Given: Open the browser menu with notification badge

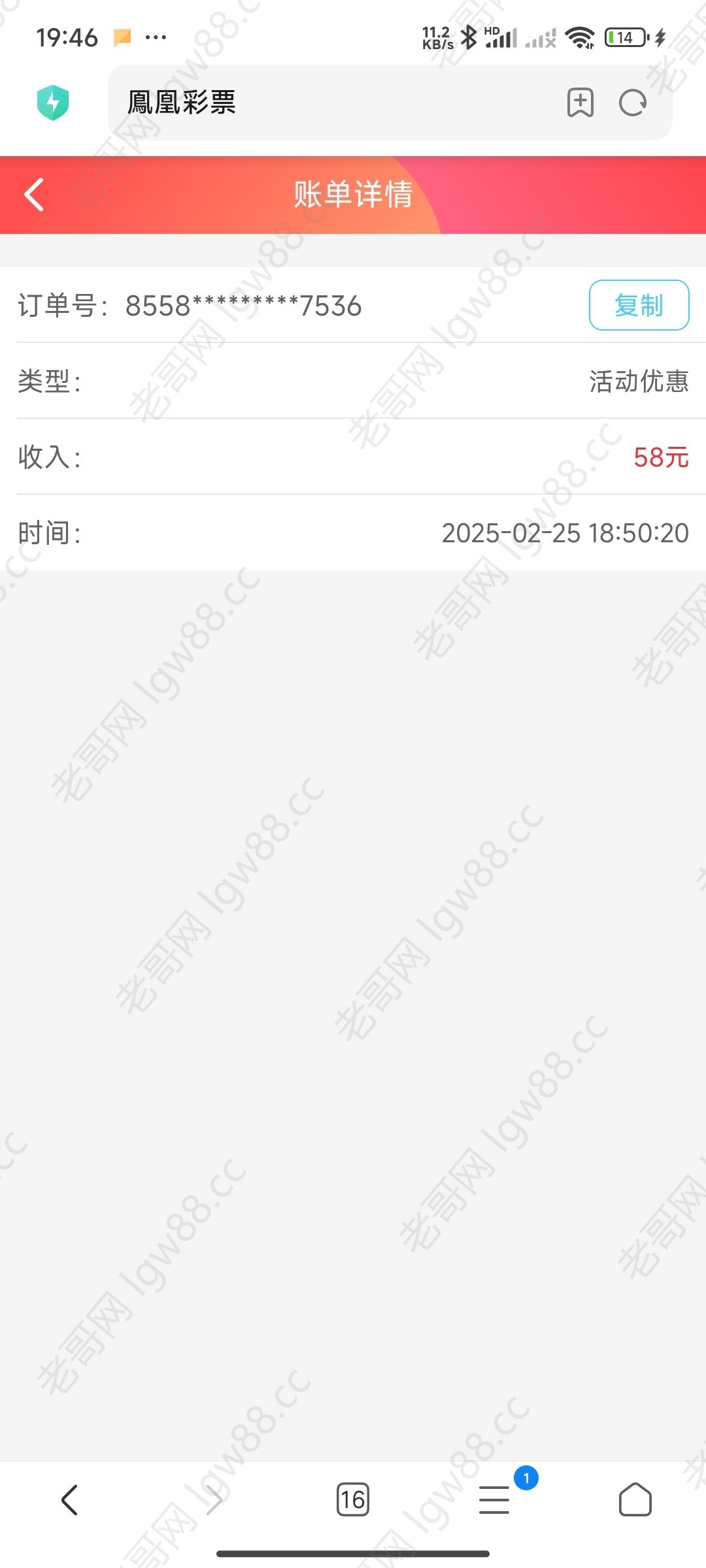Looking at the screenshot, I should coord(495,1499).
